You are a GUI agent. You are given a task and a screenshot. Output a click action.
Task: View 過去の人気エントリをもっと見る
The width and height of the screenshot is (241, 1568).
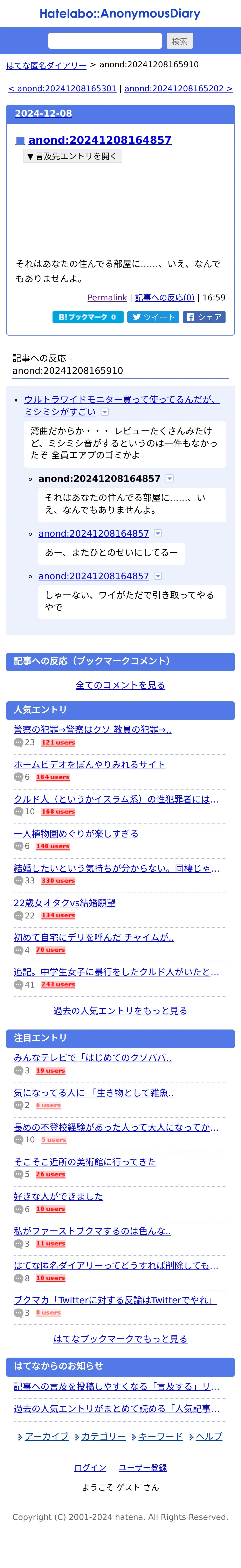tap(120, 1010)
